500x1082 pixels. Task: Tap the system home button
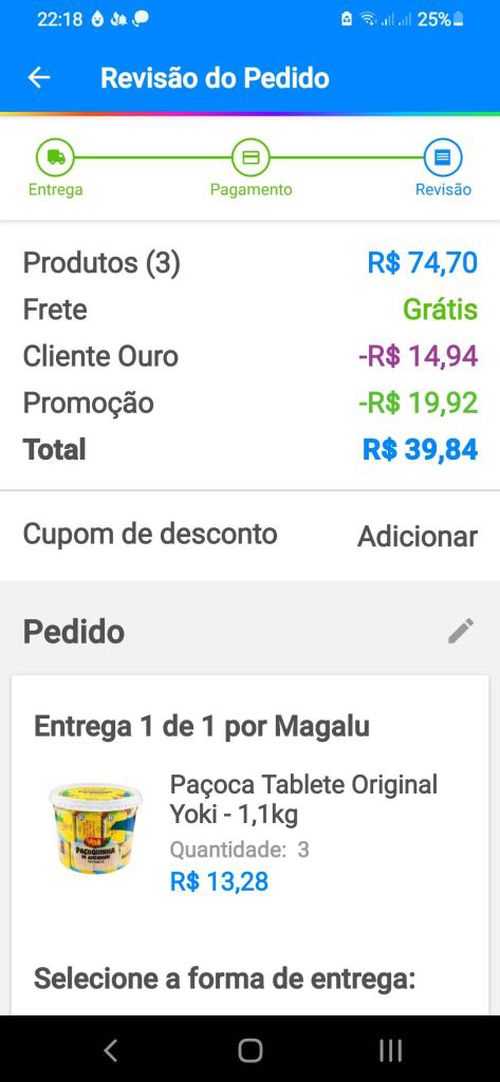(250, 1050)
